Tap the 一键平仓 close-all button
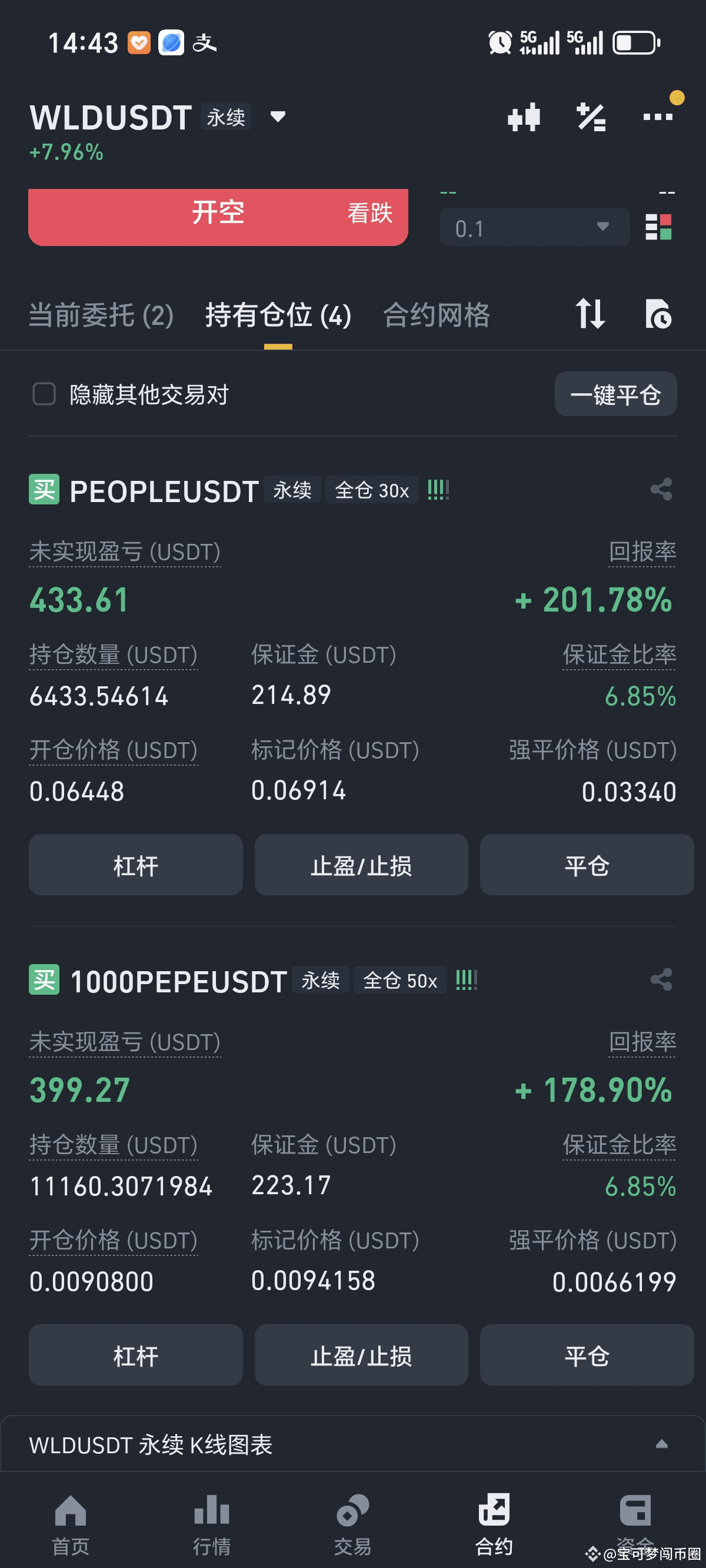 coord(615,394)
